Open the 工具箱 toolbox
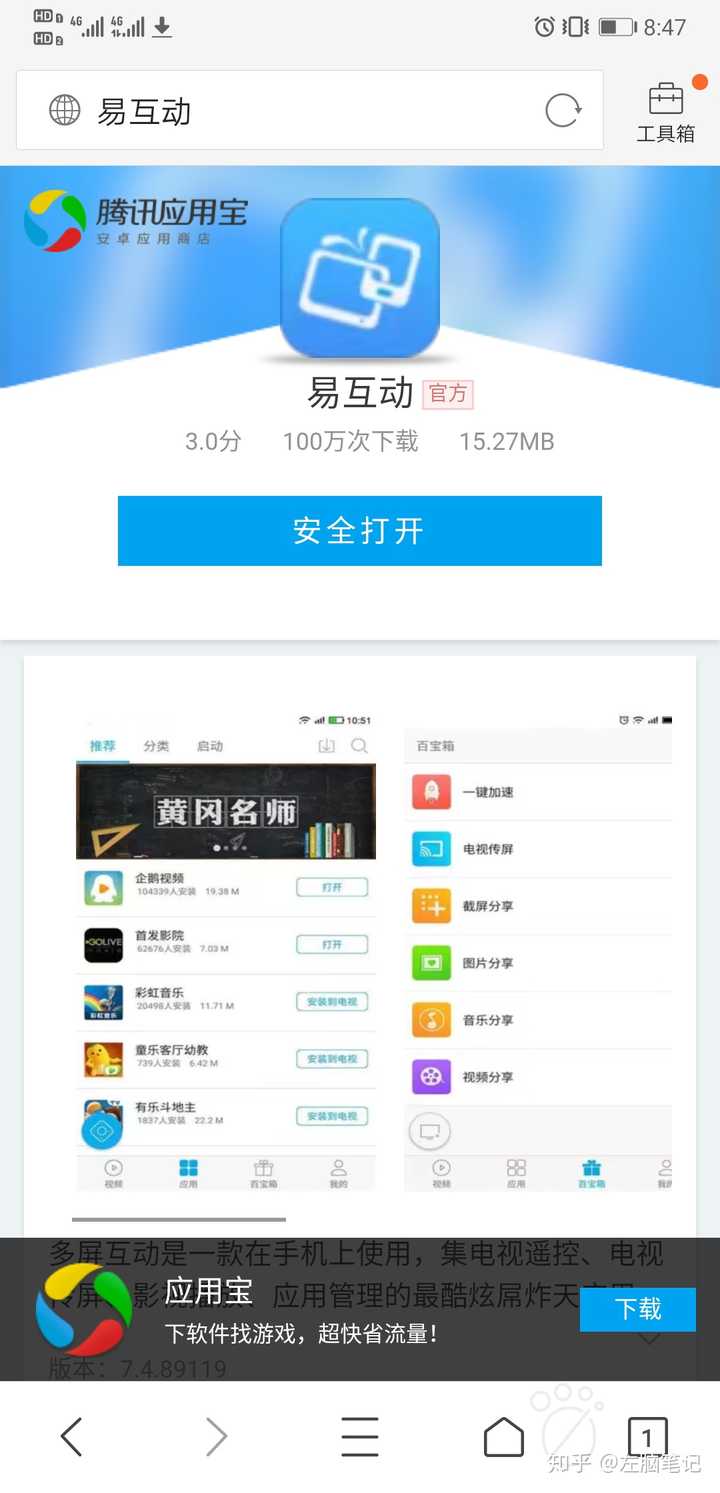 pos(665,111)
